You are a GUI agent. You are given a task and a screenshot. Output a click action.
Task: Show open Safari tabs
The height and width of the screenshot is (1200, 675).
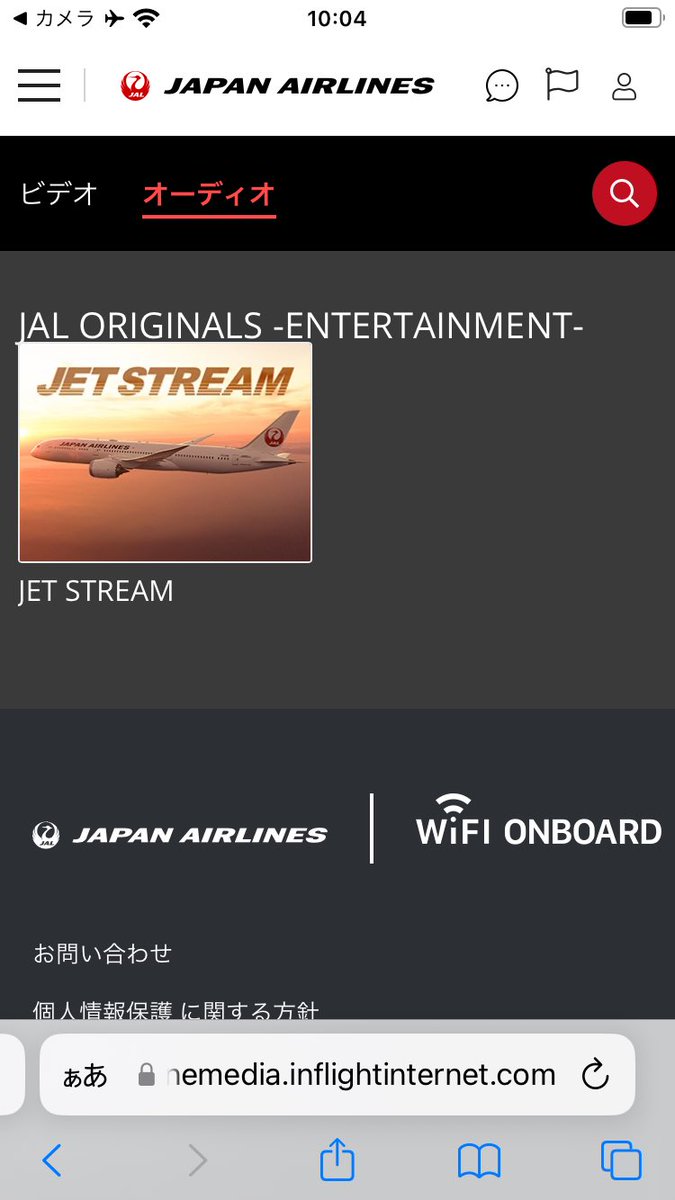[x=621, y=1160]
